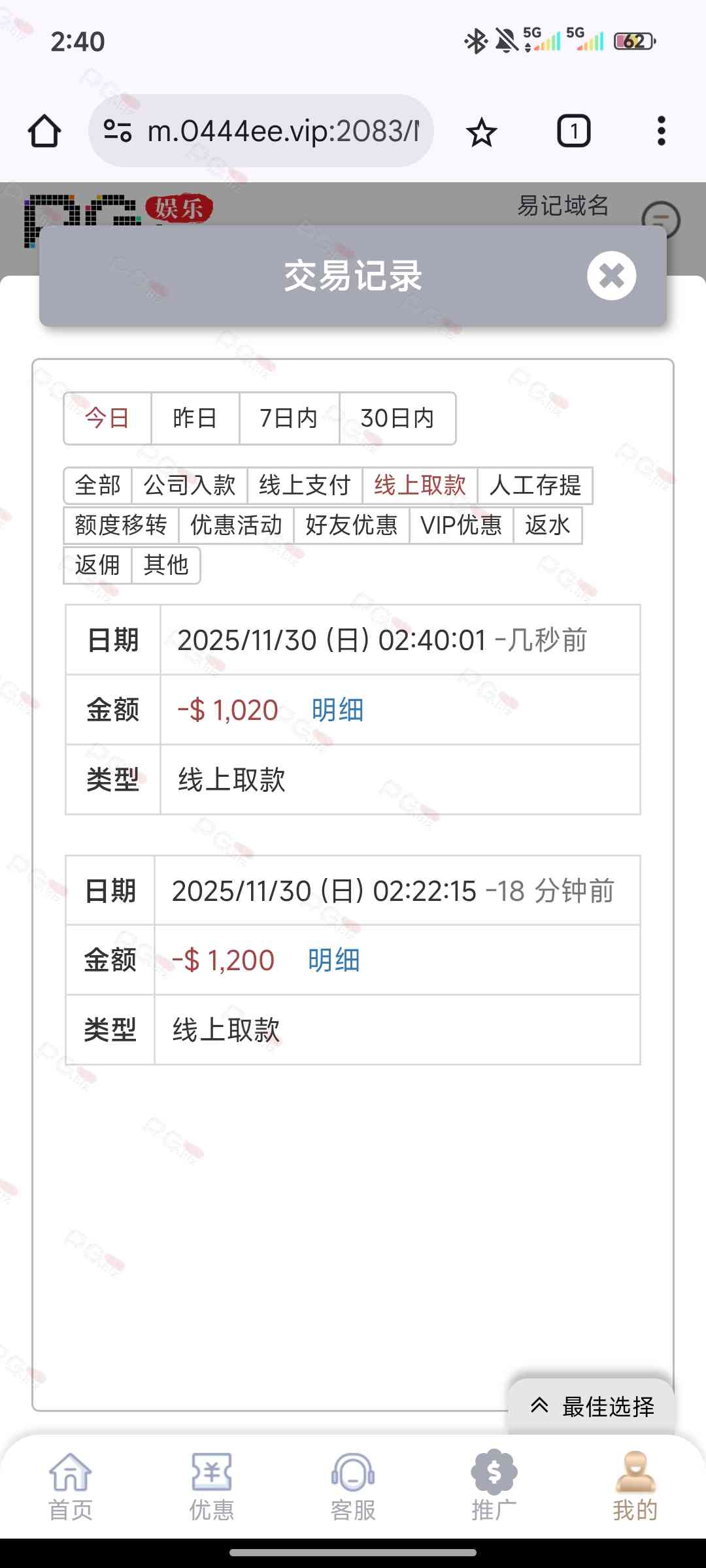The height and width of the screenshot is (1568, 706).
Task: Filter by VIP优惠
Action: click(x=461, y=525)
